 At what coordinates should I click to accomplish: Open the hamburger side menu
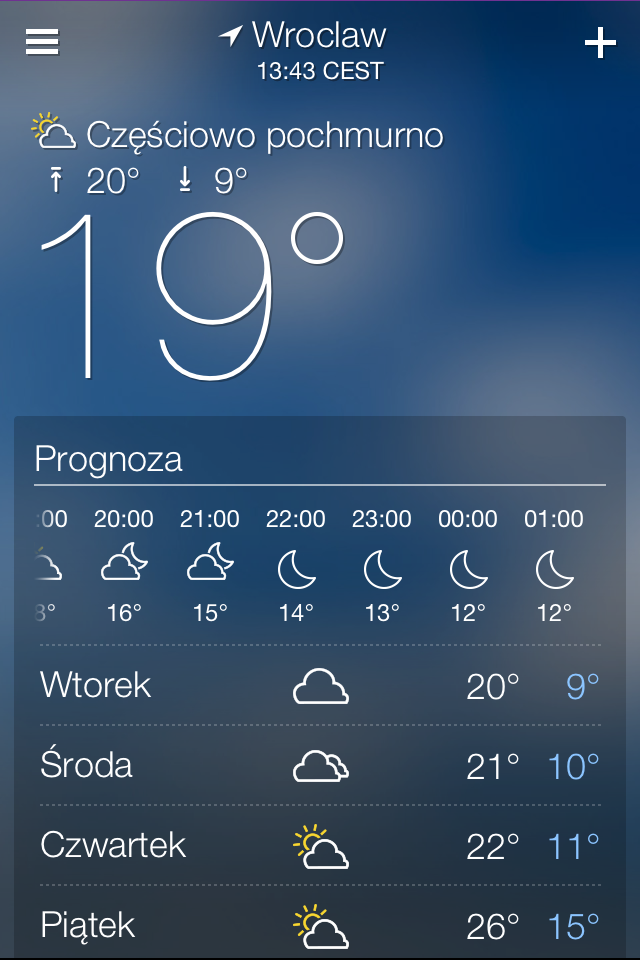point(42,42)
